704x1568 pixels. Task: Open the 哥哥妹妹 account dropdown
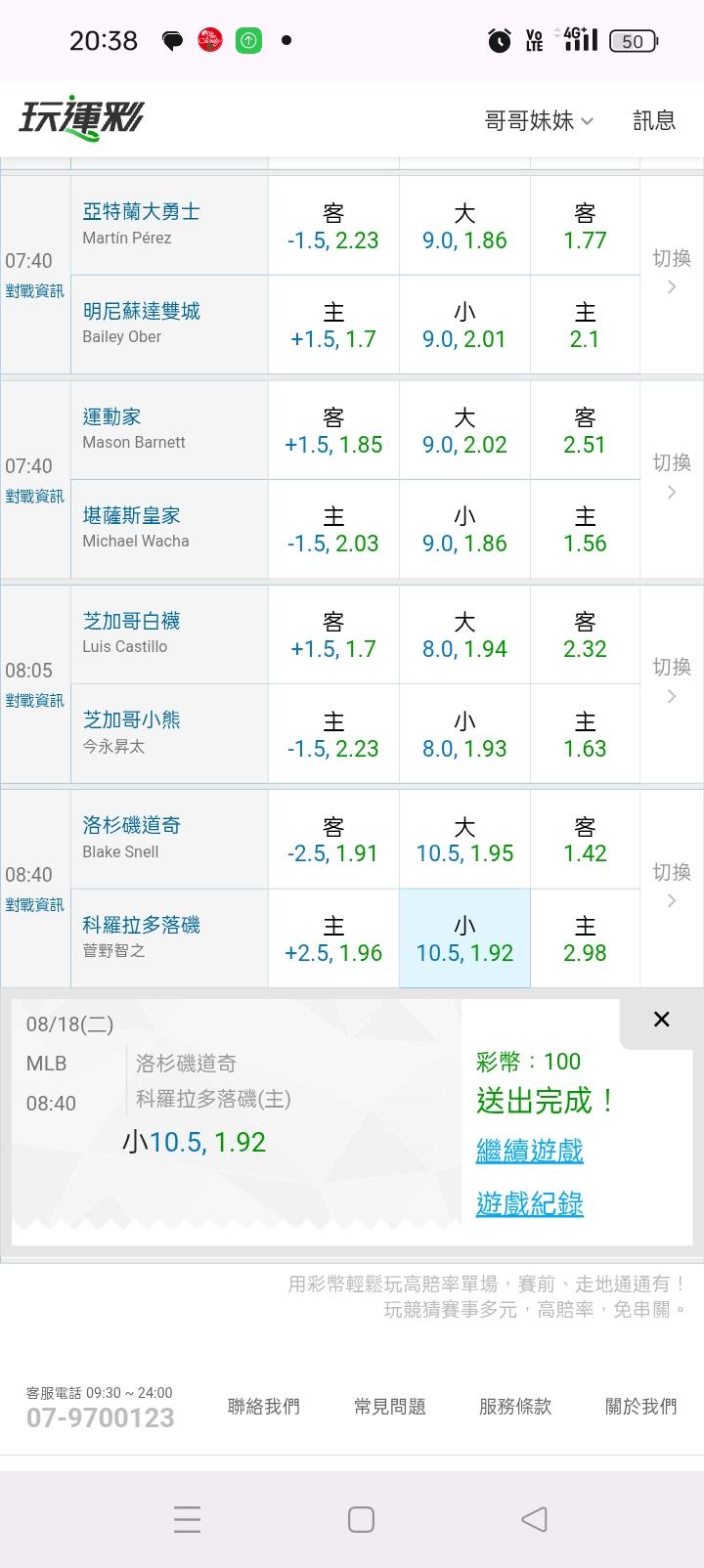[x=539, y=120]
